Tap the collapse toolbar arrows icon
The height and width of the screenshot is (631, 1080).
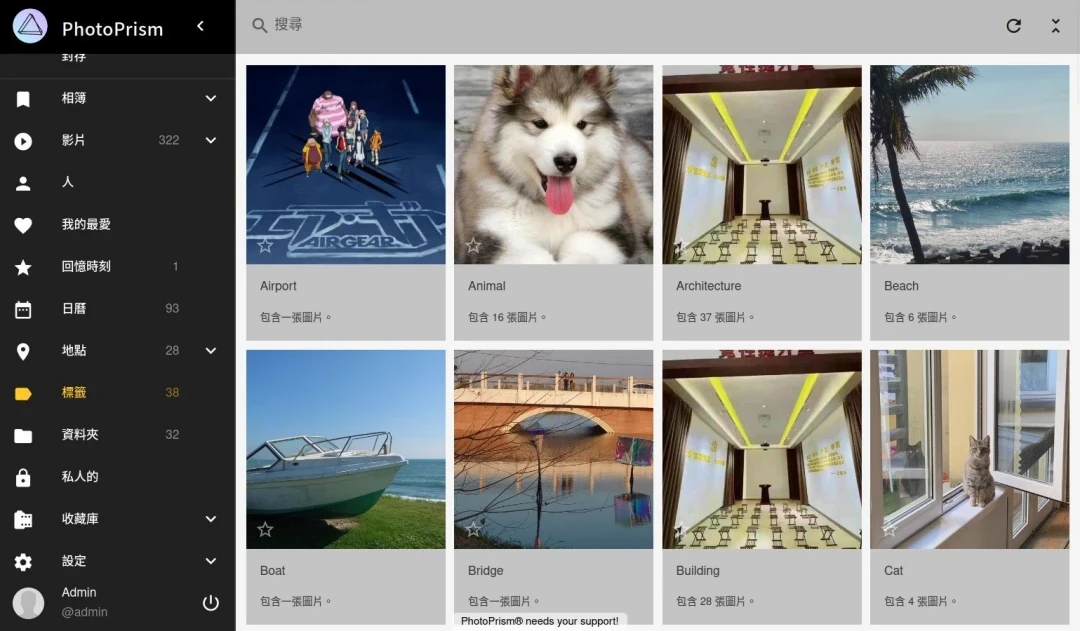pyautogui.click(x=1055, y=26)
